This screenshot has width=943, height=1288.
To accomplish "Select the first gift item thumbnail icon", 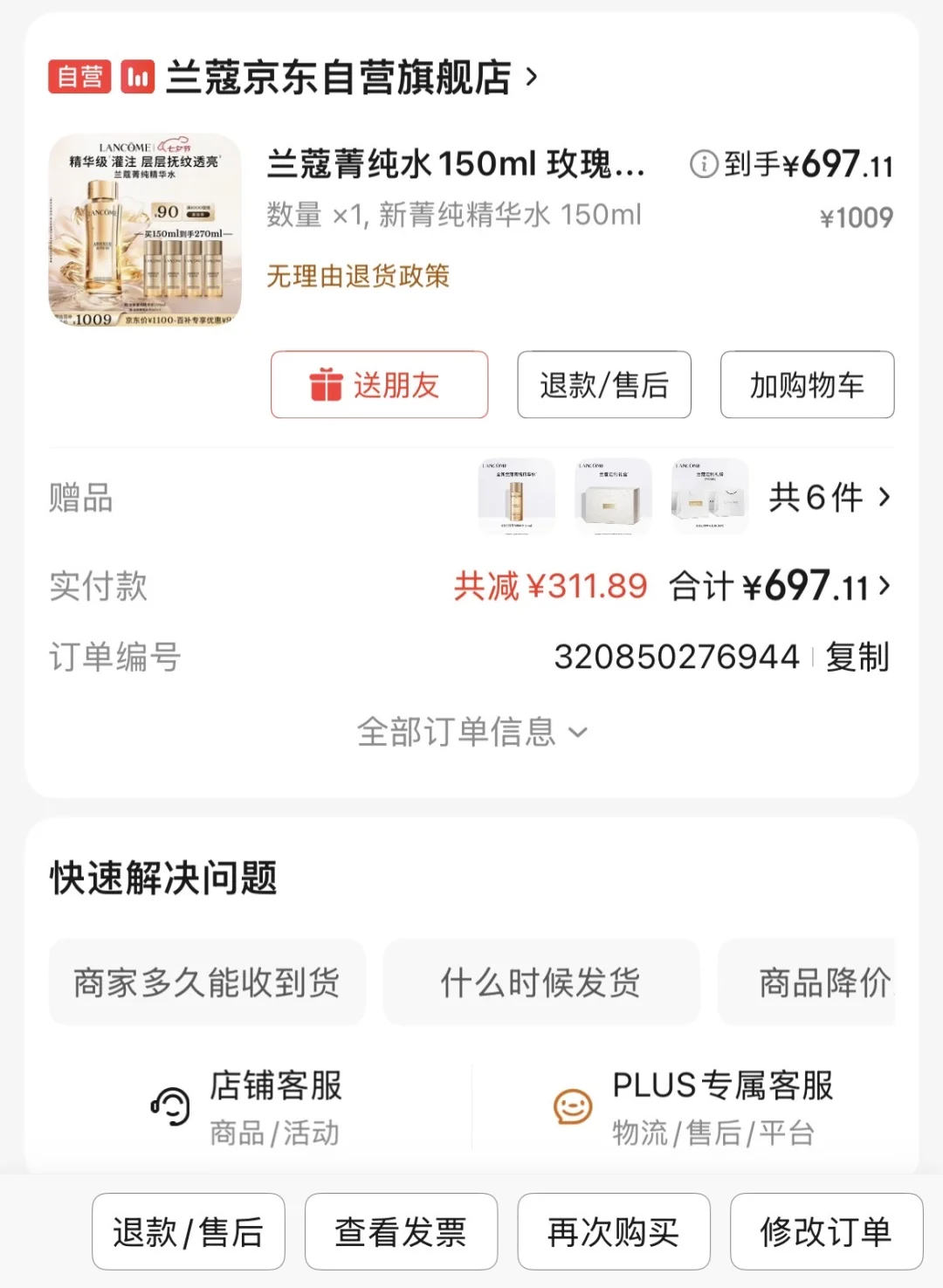I will 516,497.
